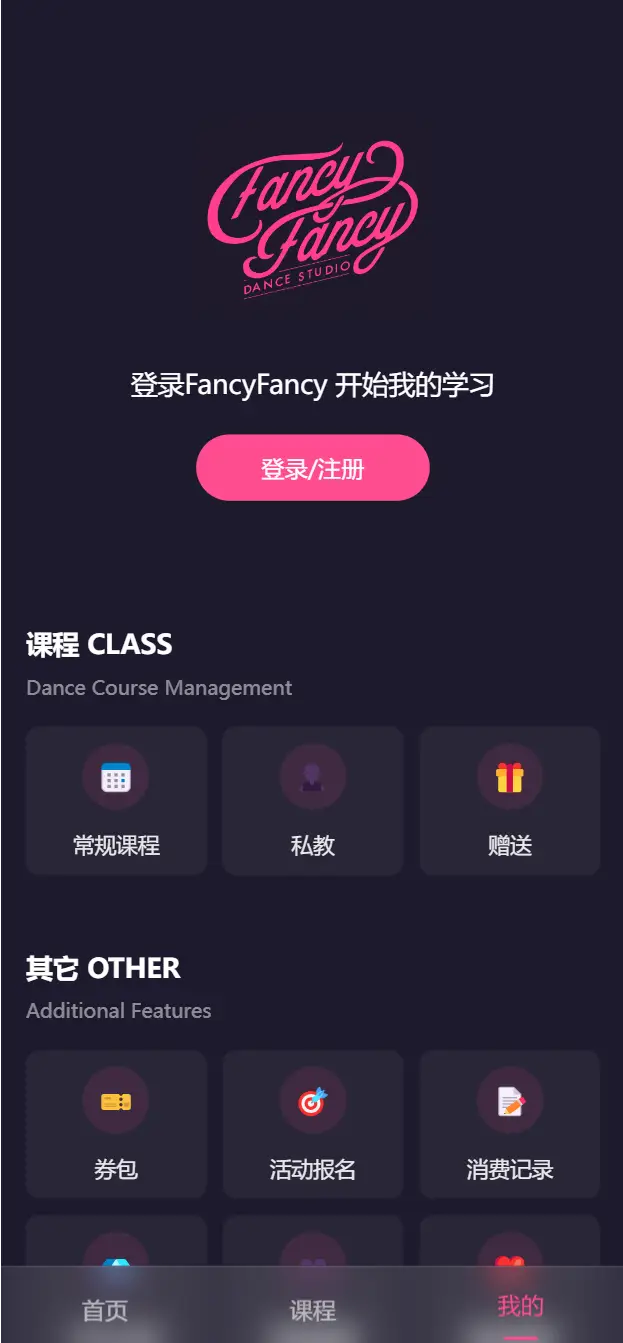The width and height of the screenshot is (623, 1343).
Task: Switch to the 课程 tab
Action: (312, 1310)
